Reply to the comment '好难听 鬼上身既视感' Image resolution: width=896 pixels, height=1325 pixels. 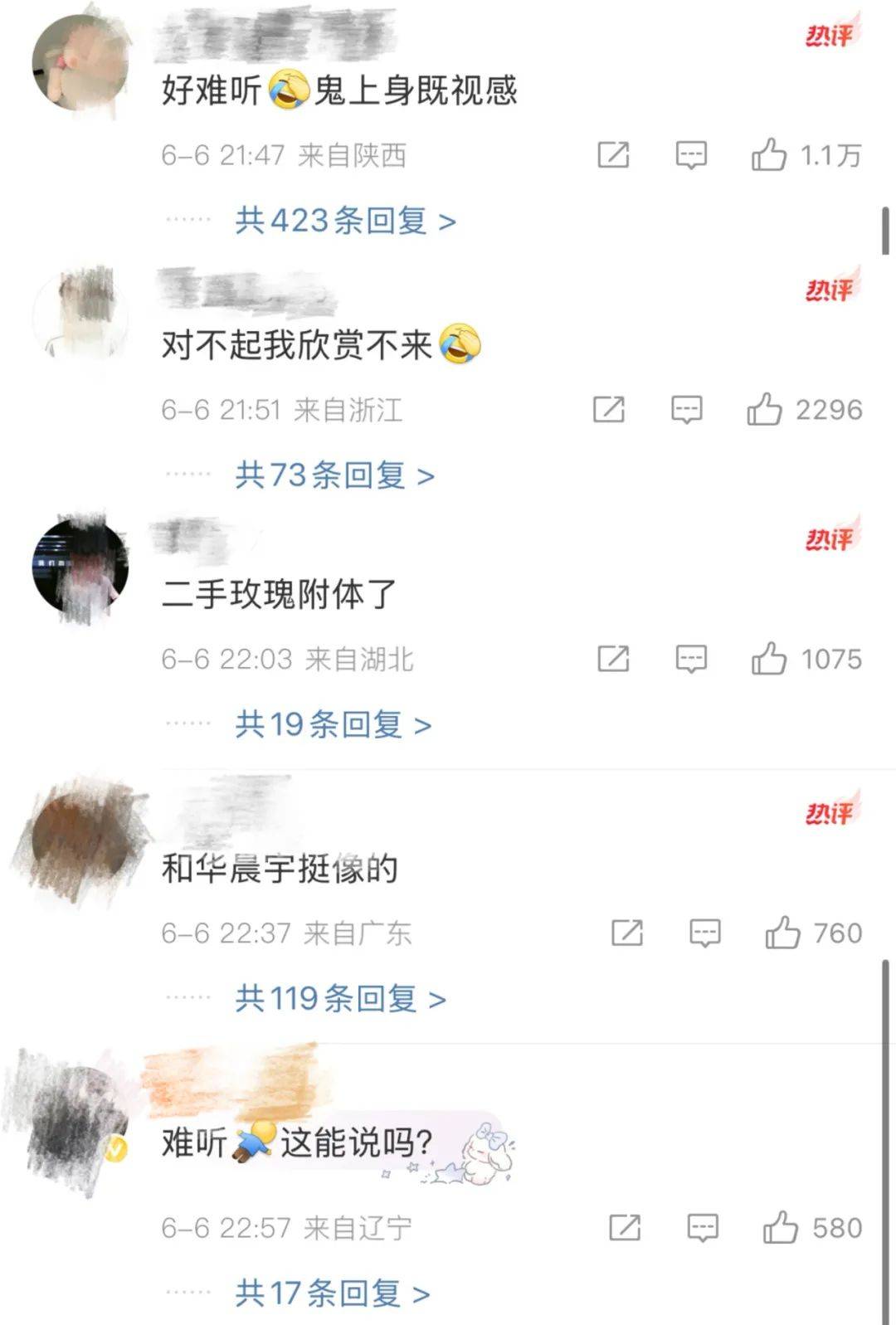tap(691, 155)
